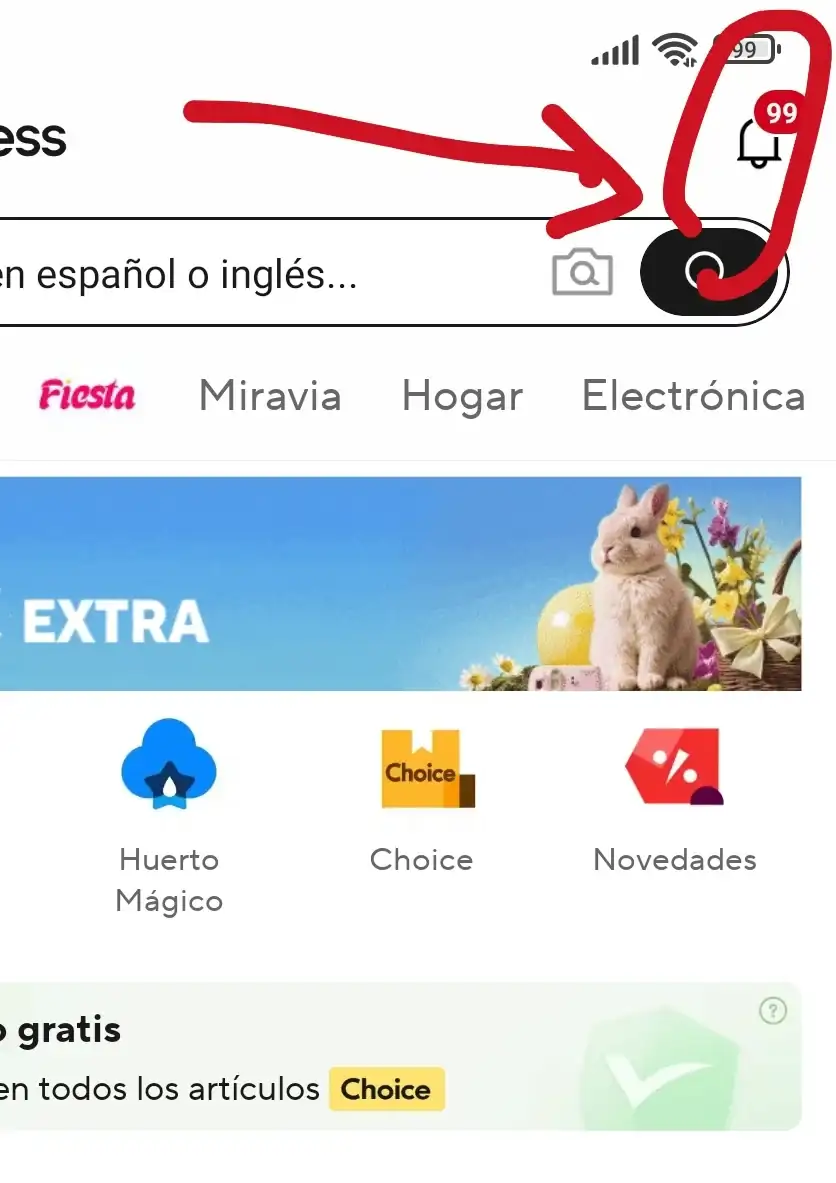
Task: Open Novedades
Action: [x=675, y=800]
